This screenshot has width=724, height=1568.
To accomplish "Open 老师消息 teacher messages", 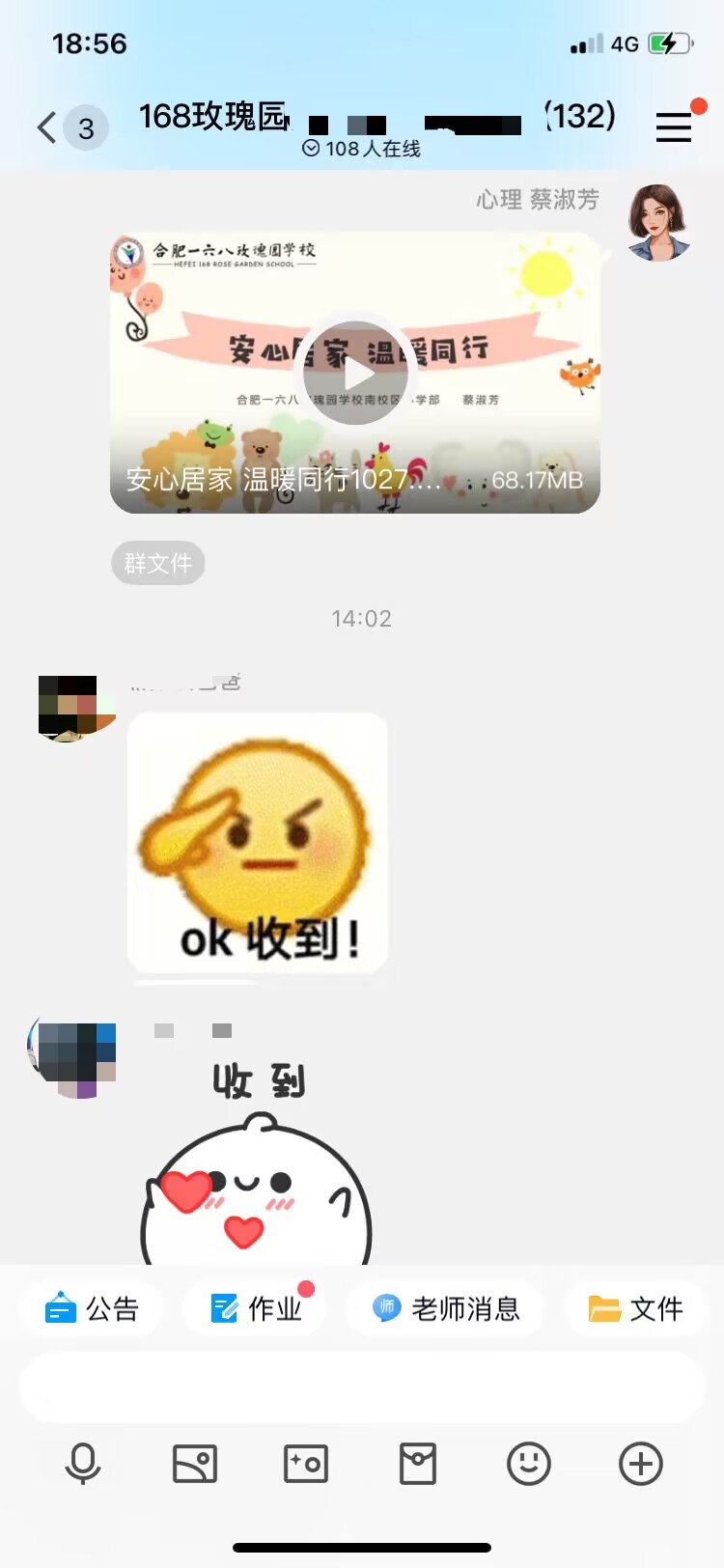I will [446, 1308].
